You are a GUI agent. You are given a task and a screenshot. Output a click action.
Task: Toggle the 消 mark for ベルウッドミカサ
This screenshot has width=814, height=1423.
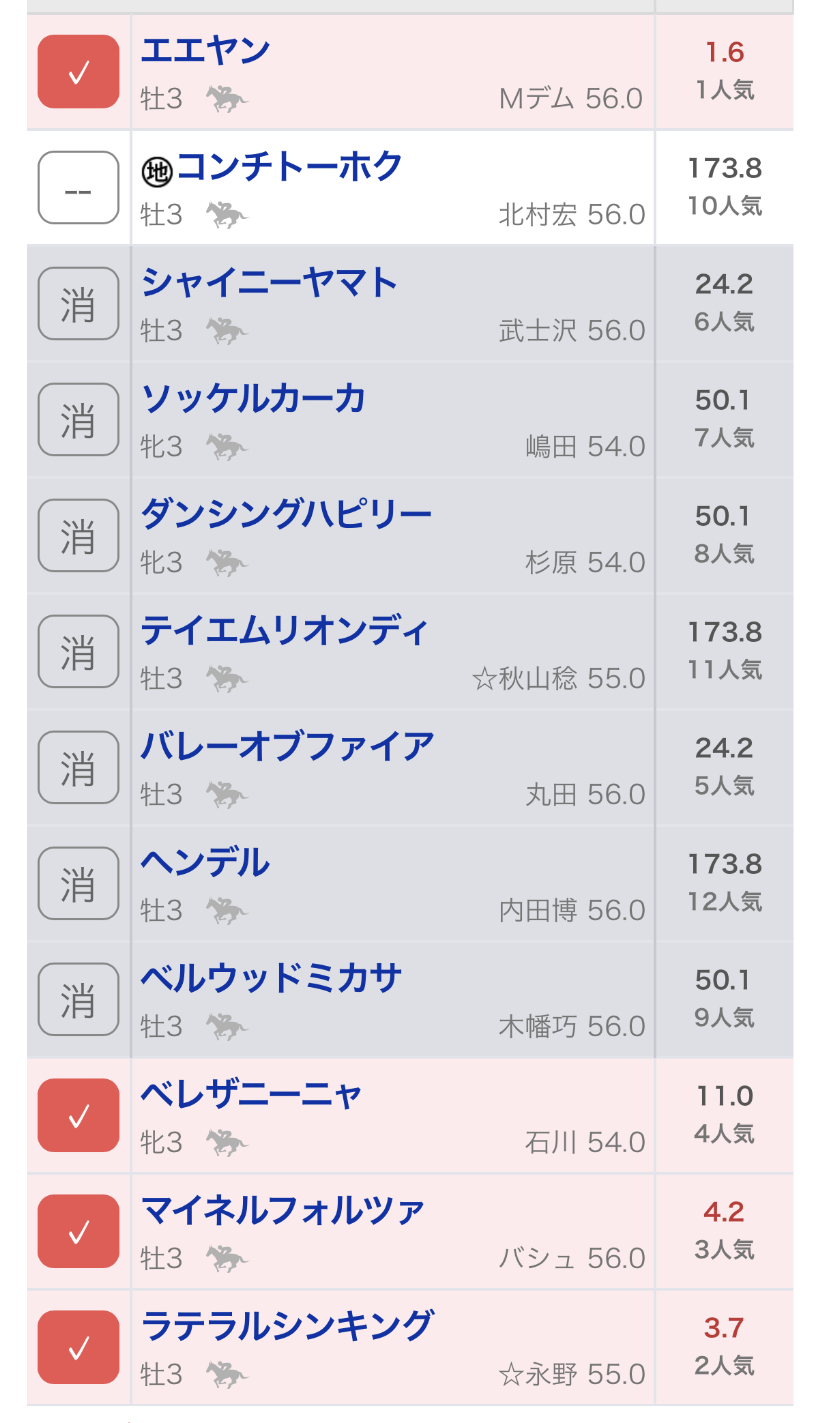click(x=78, y=999)
